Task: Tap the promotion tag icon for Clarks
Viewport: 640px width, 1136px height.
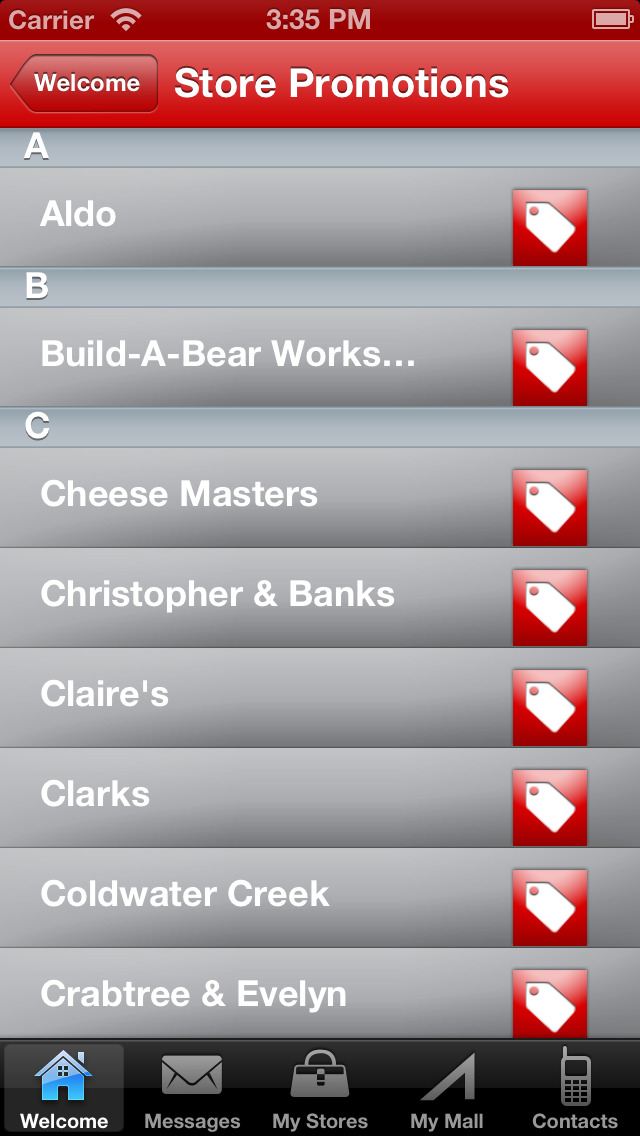Action: (550, 806)
